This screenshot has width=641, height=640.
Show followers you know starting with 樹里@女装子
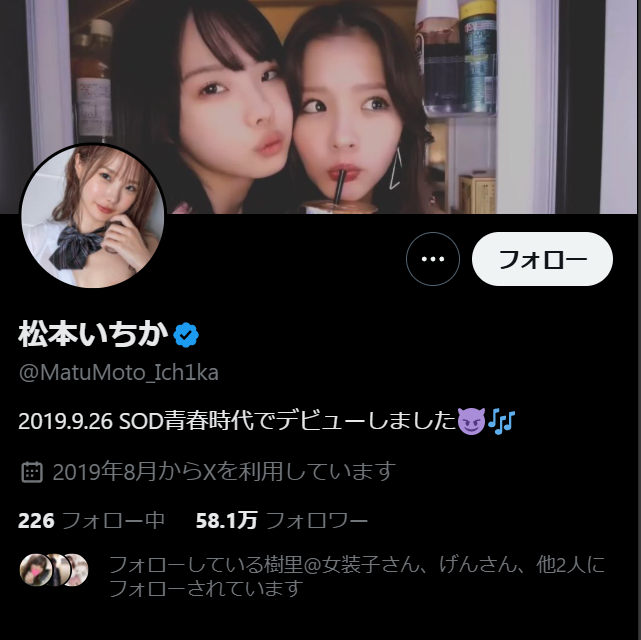click(x=356, y=577)
